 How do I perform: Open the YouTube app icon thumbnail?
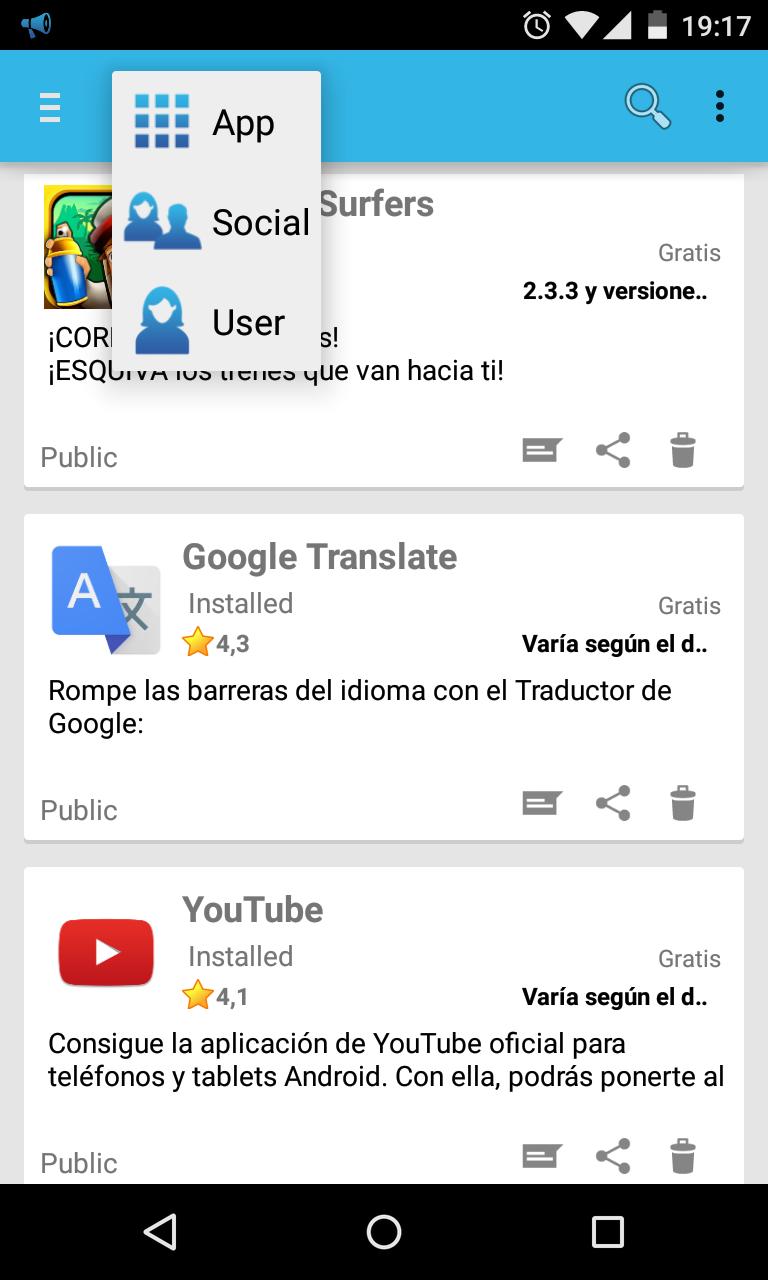click(106, 952)
